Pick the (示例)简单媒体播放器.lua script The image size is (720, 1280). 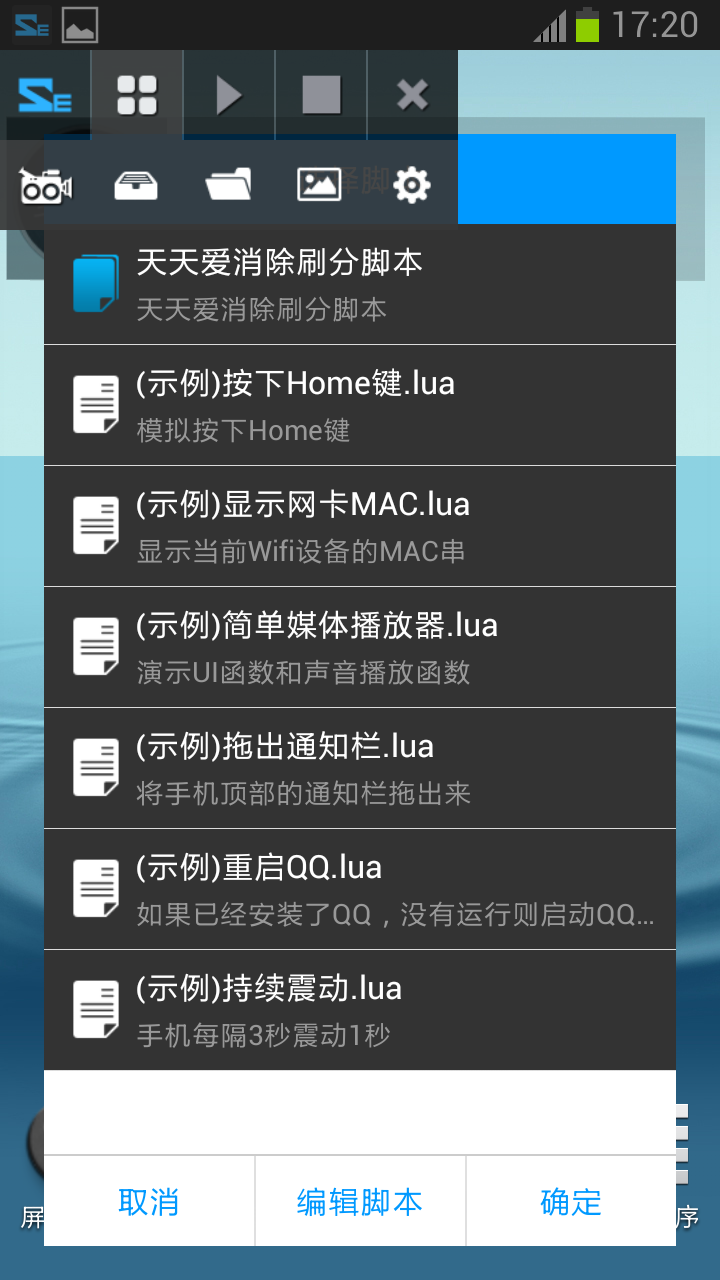pos(360,647)
